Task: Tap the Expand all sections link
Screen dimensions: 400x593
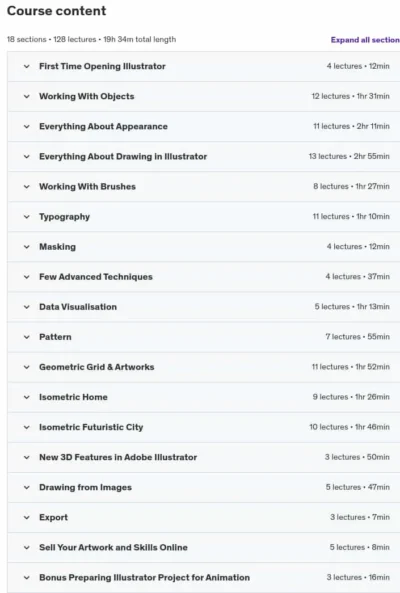Action: tap(365, 40)
